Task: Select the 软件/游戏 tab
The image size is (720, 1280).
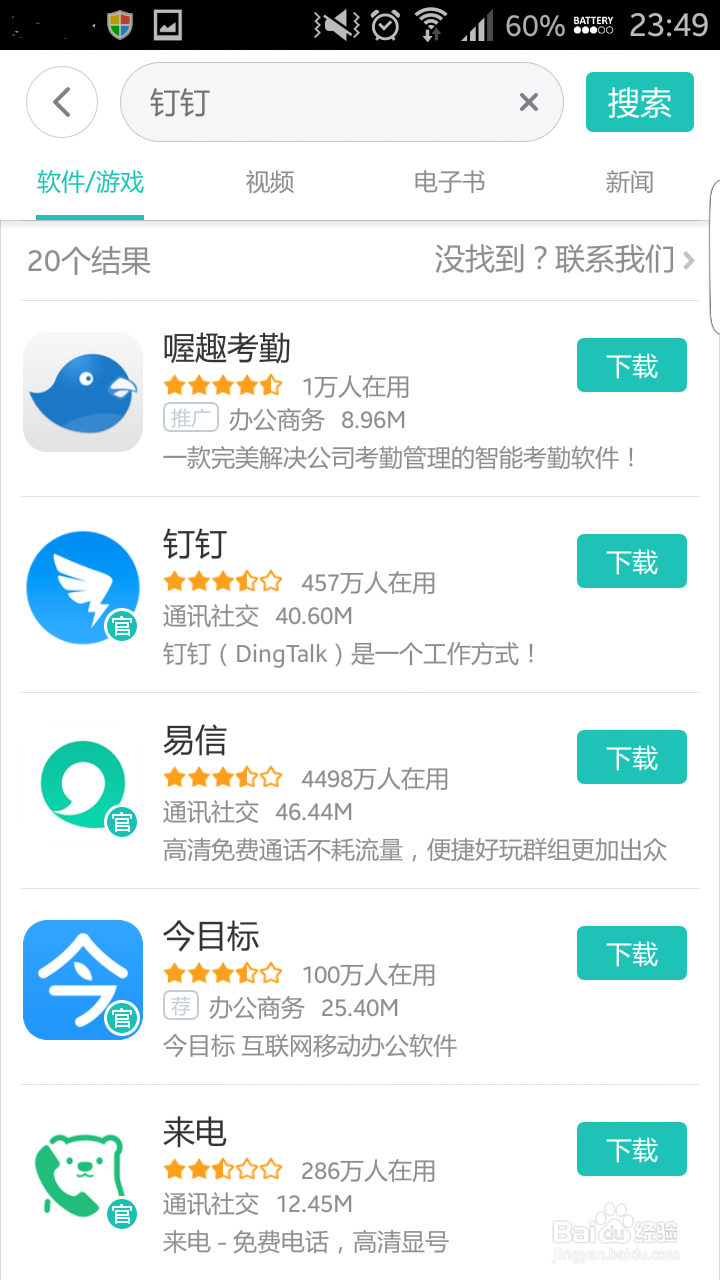Action: coord(90,182)
